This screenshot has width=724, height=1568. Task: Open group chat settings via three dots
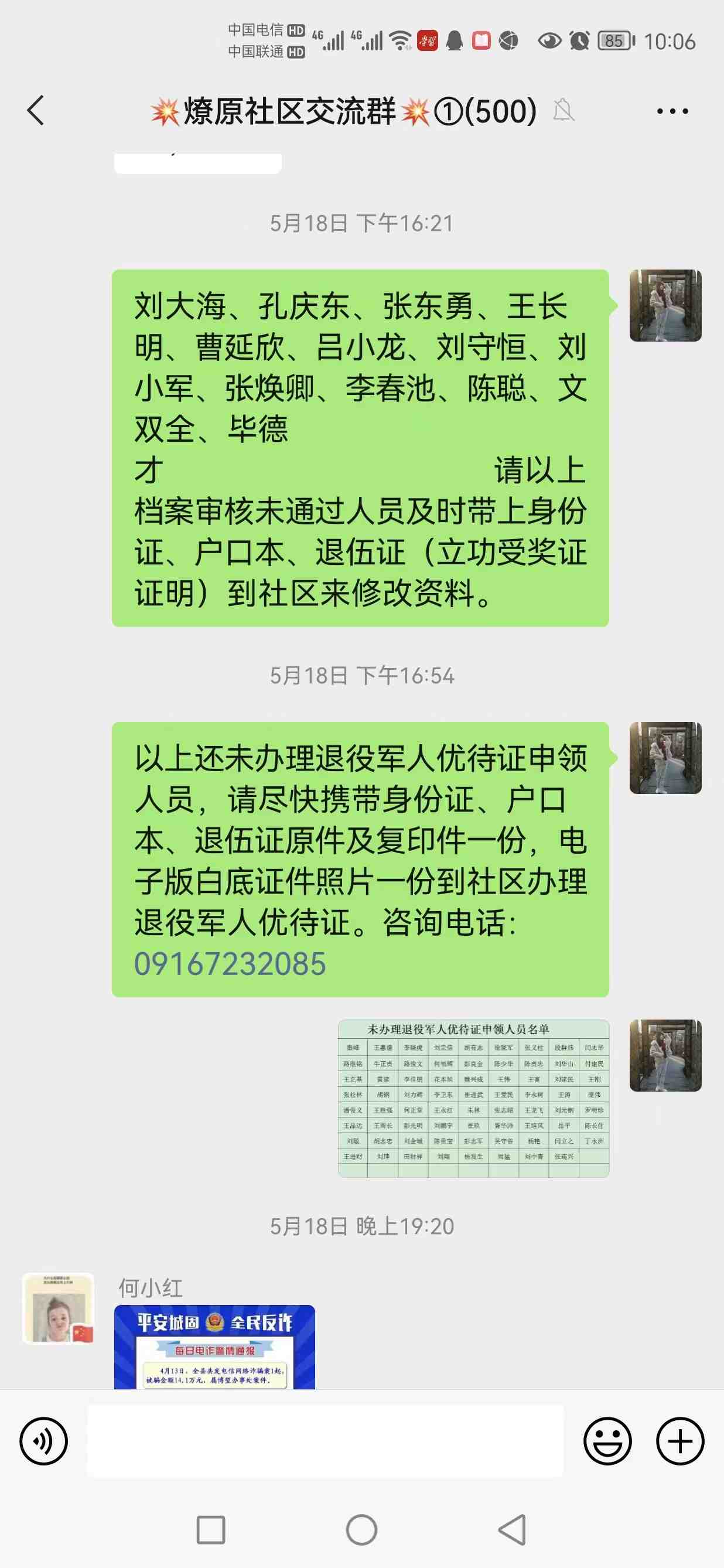[x=672, y=111]
